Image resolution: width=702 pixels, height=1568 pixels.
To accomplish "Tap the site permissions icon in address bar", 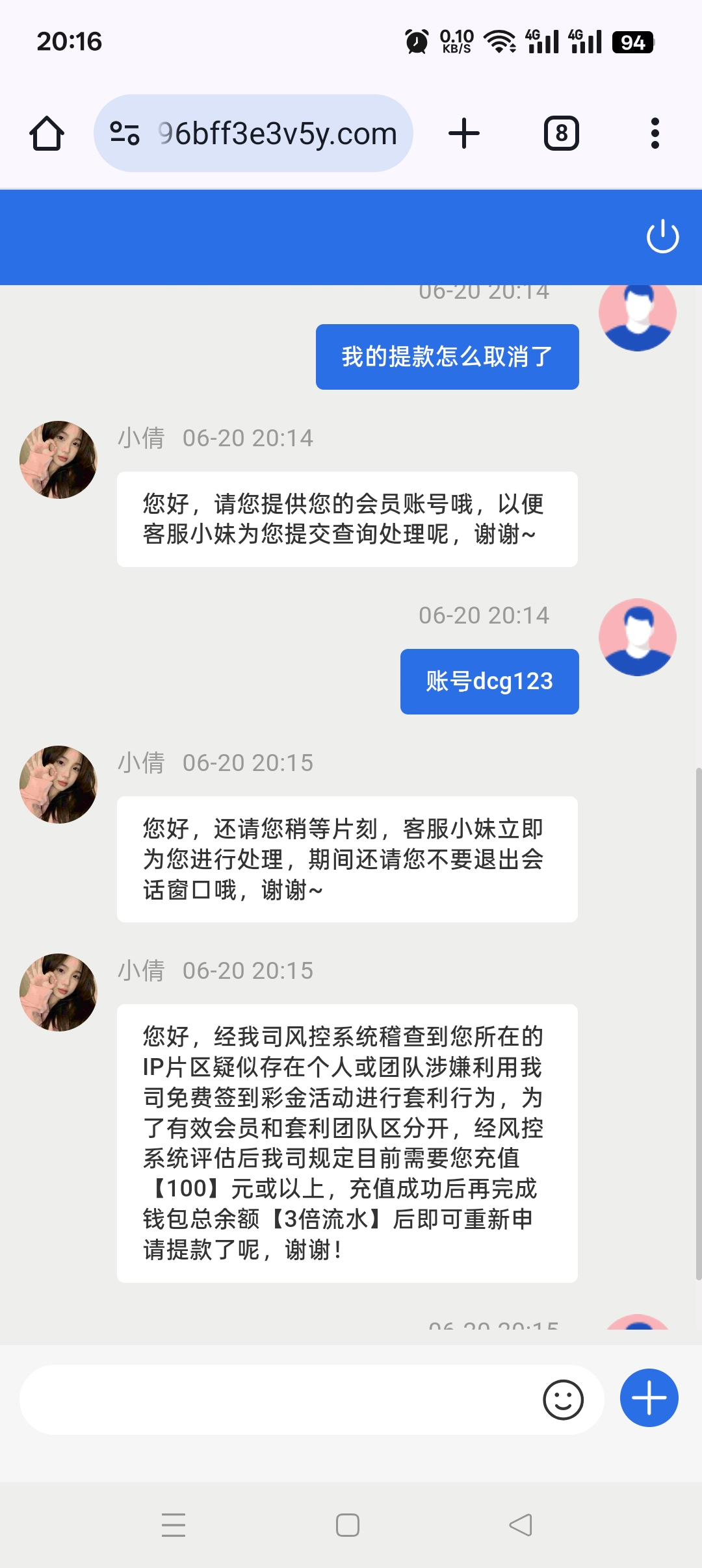I will coord(124,133).
